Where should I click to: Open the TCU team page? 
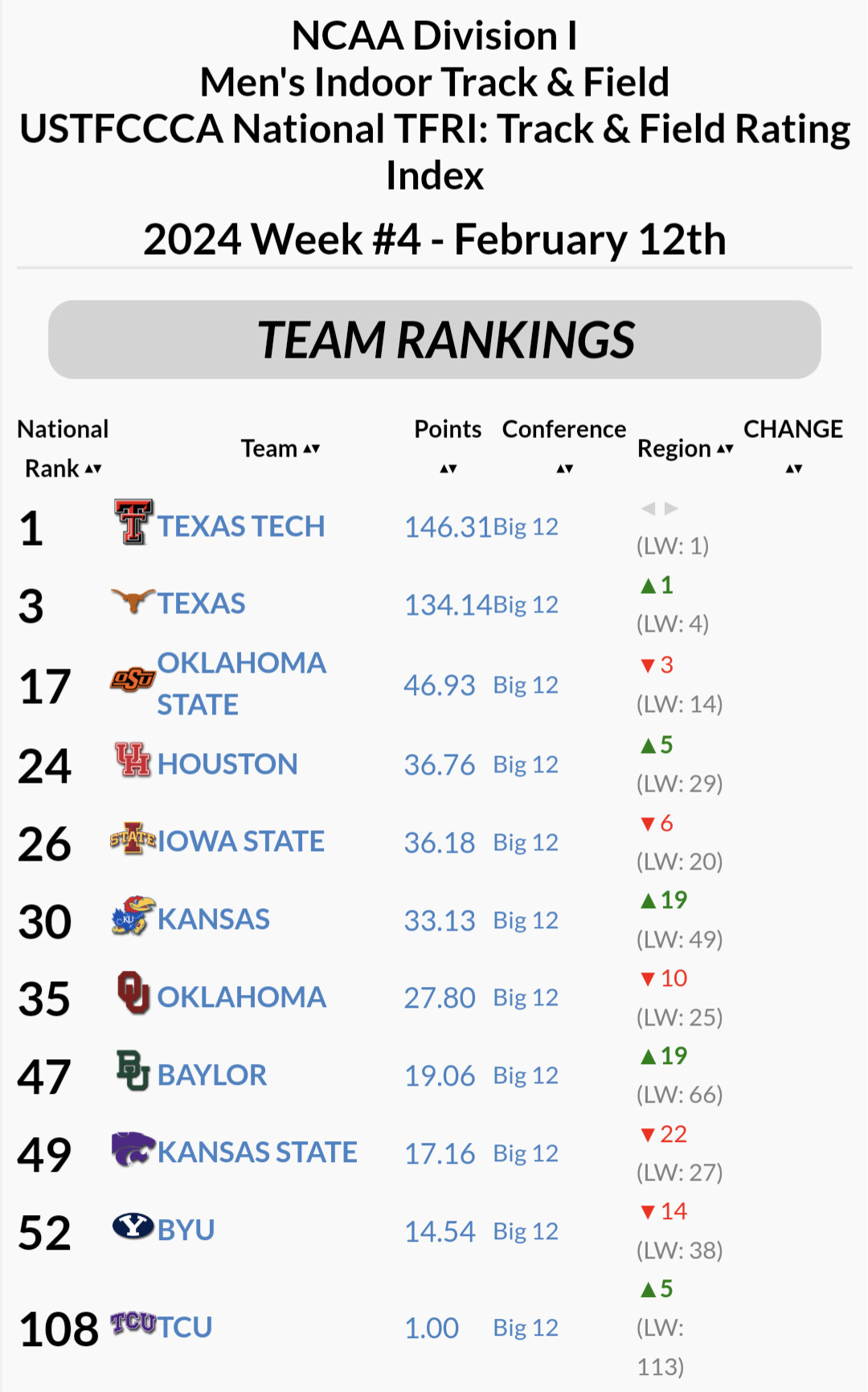[185, 1327]
